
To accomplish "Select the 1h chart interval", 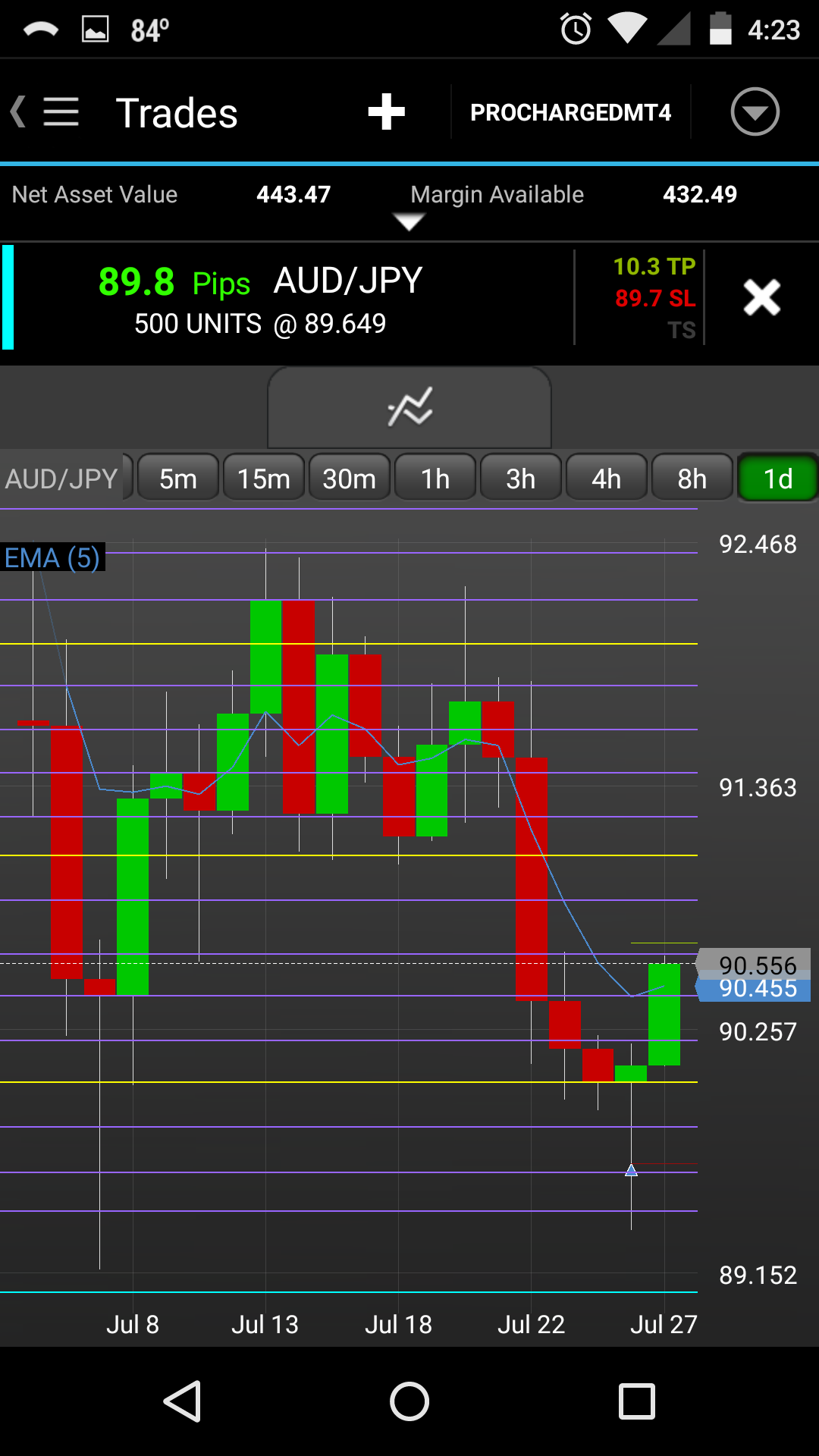I will 435,479.
